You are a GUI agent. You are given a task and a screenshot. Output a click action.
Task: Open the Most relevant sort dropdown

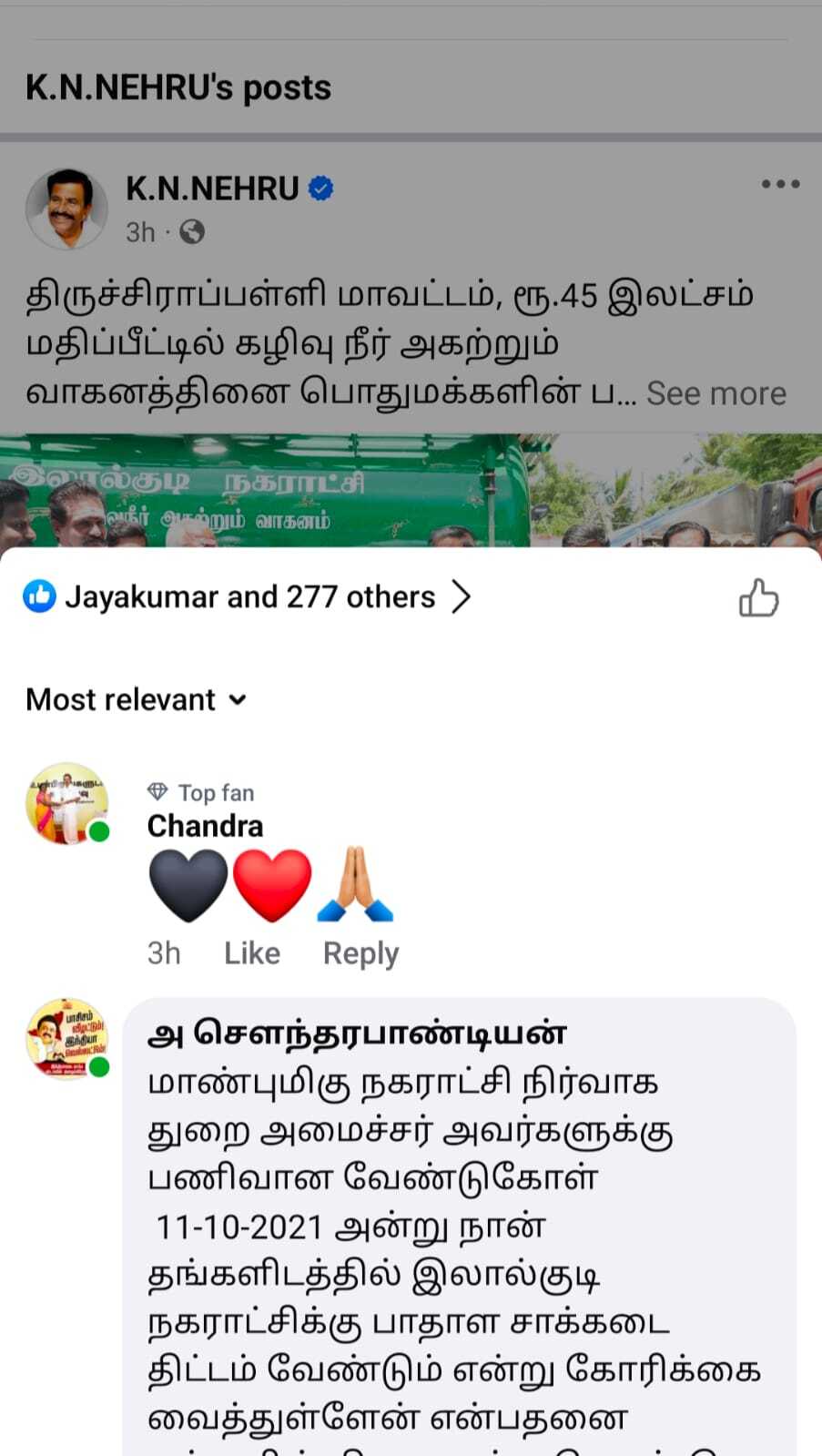coord(137,699)
